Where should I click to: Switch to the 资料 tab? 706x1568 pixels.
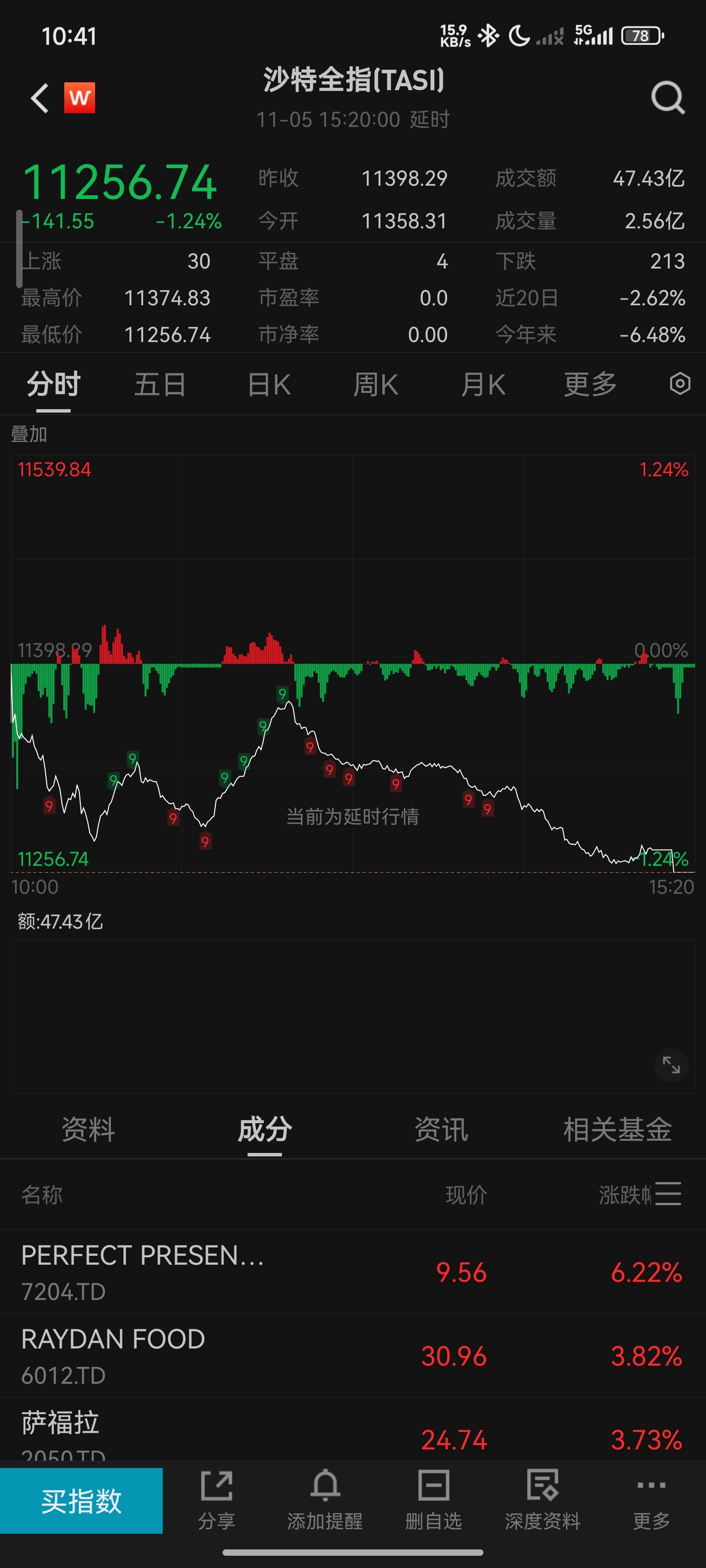click(88, 1130)
